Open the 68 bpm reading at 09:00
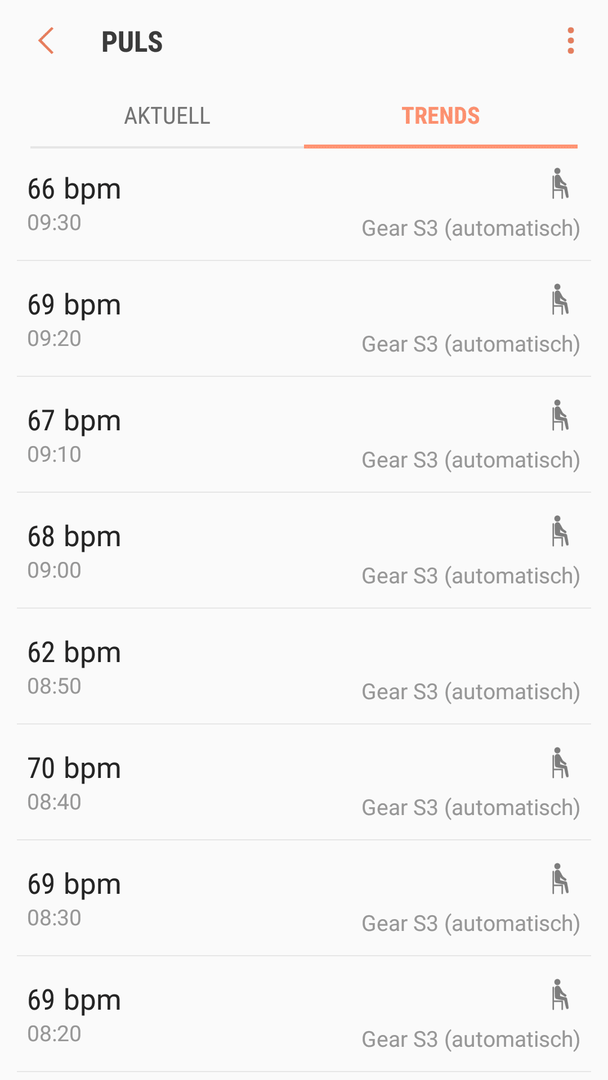This screenshot has height=1080, width=608. [x=304, y=550]
